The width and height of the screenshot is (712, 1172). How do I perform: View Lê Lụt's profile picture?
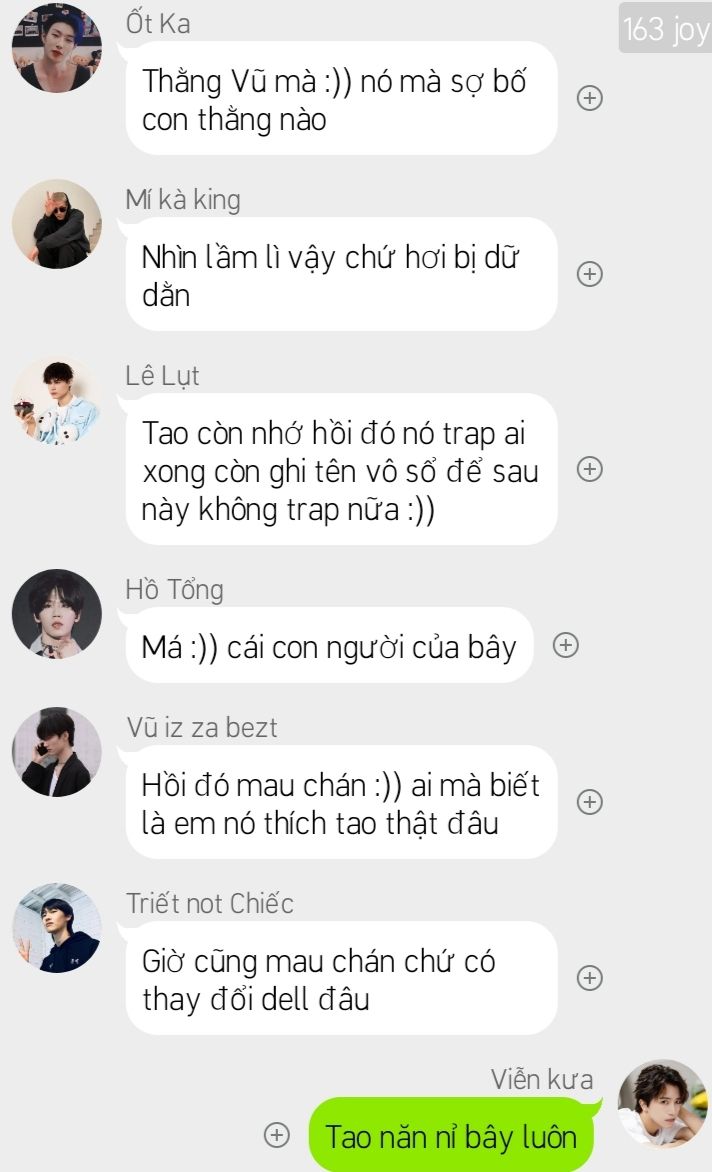[x=57, y=401]
